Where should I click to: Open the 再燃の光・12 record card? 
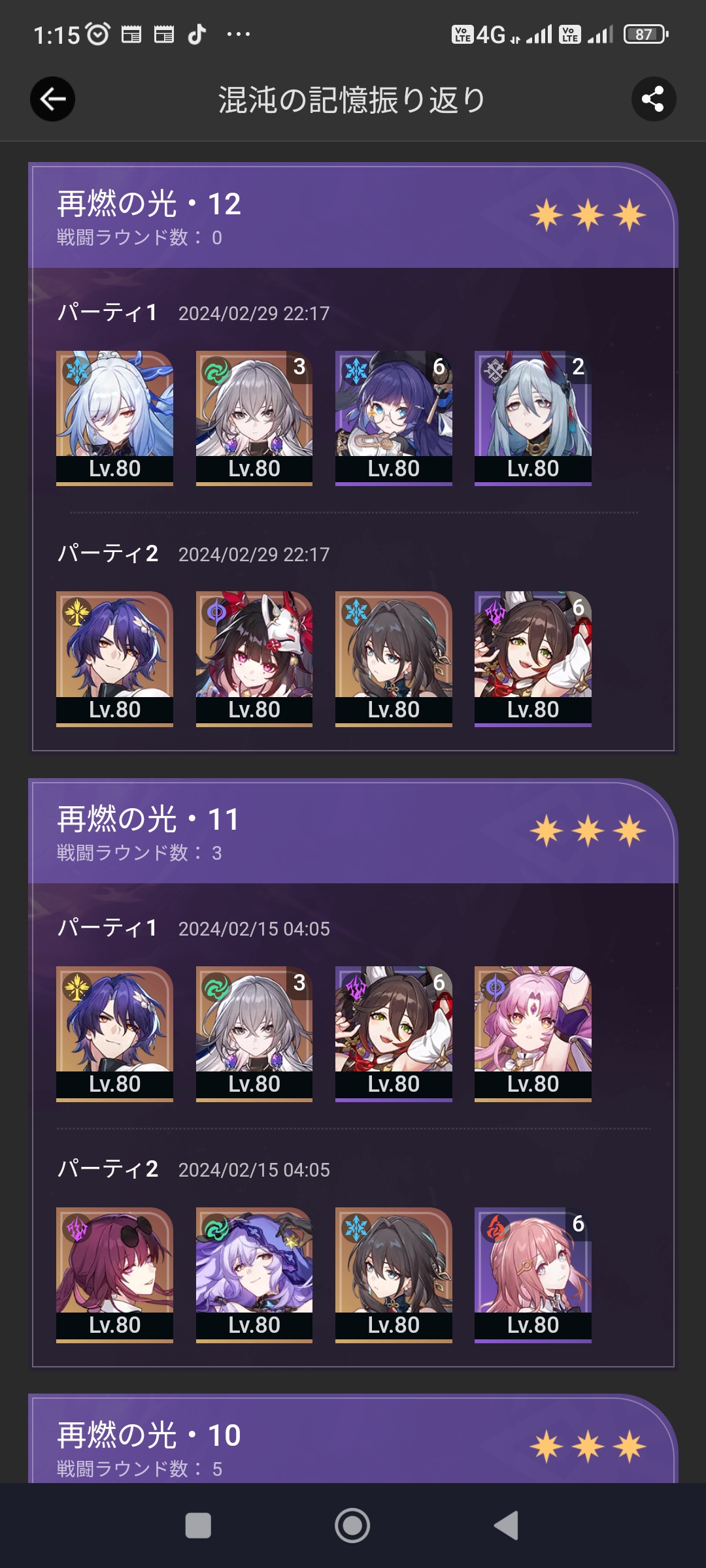[x=353, y=216]
